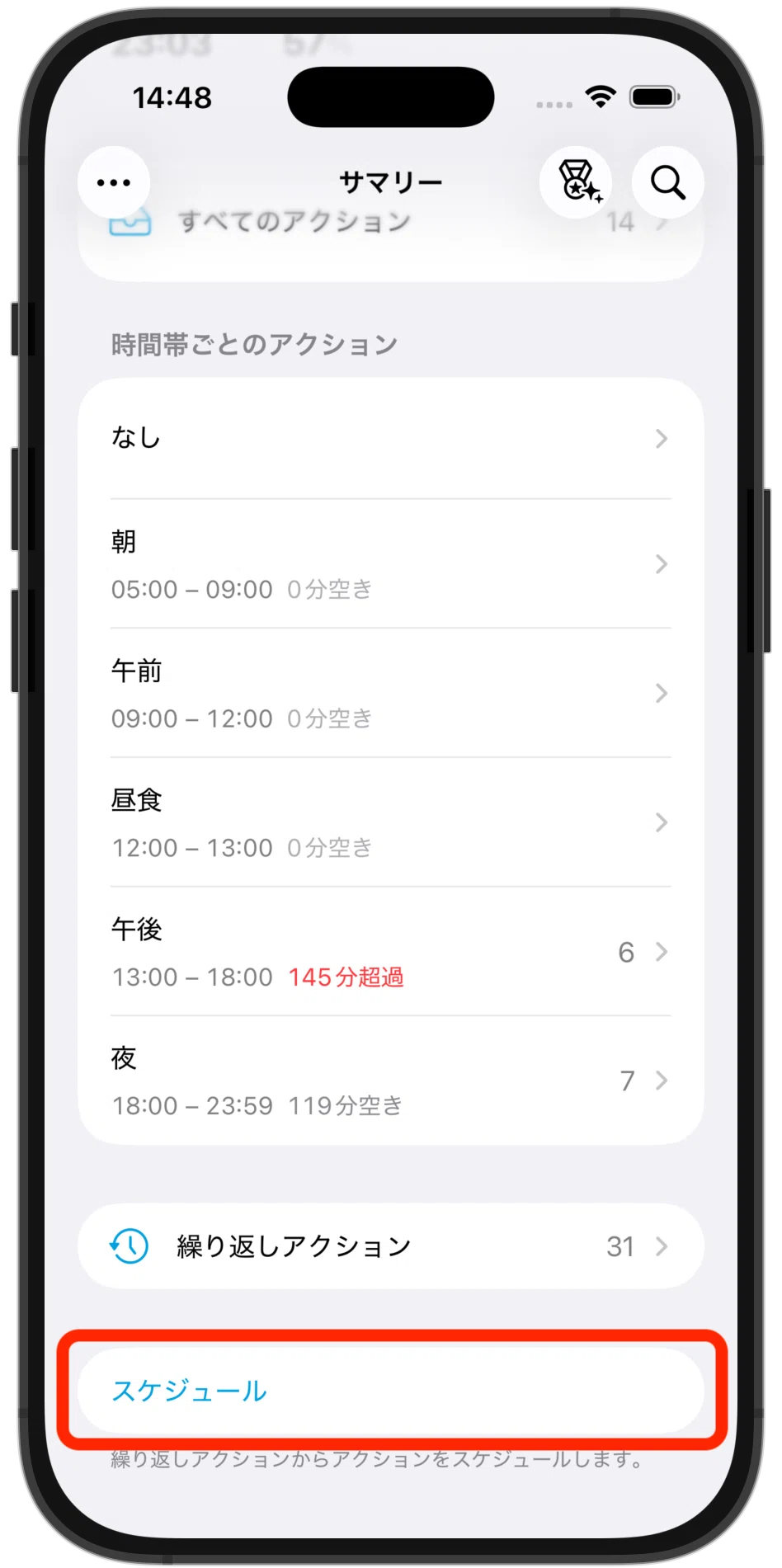
Task: Tap the スケジュール button
Action: point(389,1390)
